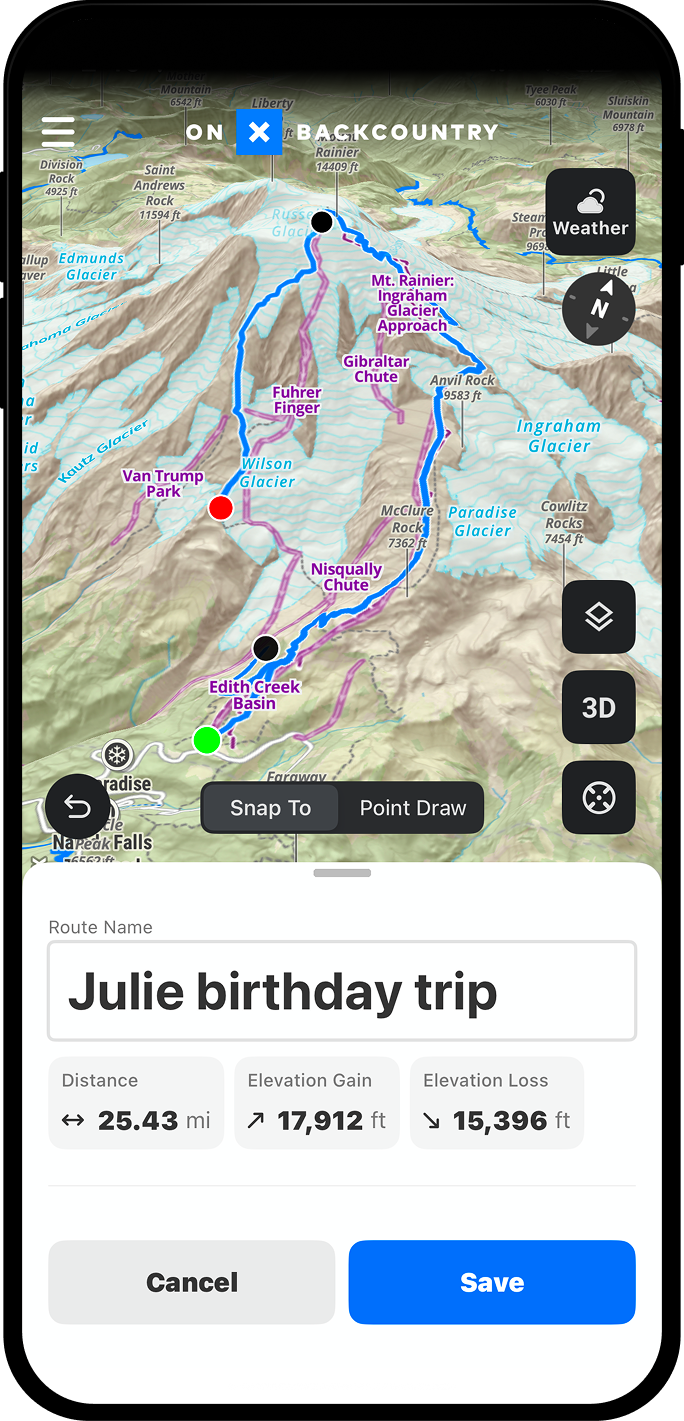
Task: Switch to Point Draw mode
Action: pyautogui.click(x=412, y=808)
